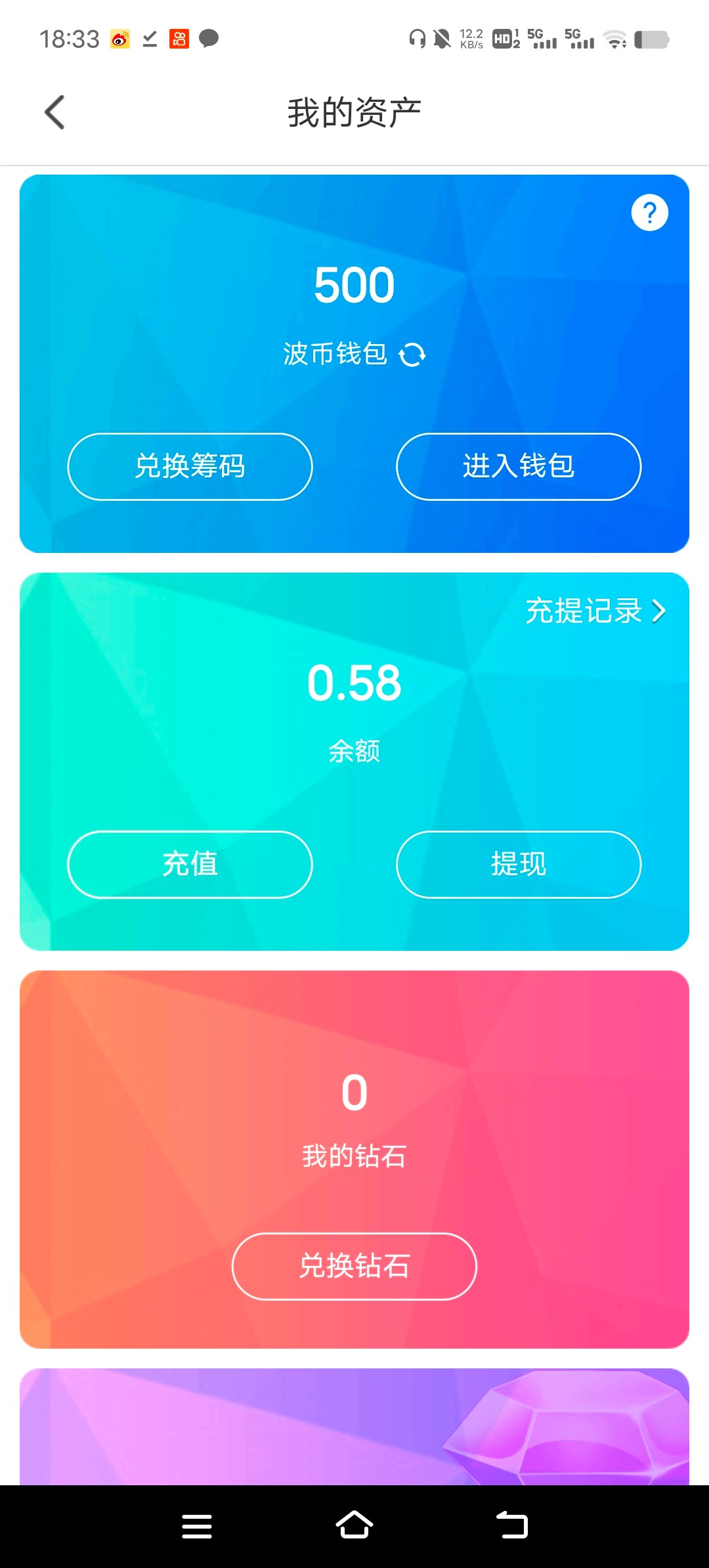Open 进入钱包
This screenshot has height=1568, width=709.
[518, 466]
